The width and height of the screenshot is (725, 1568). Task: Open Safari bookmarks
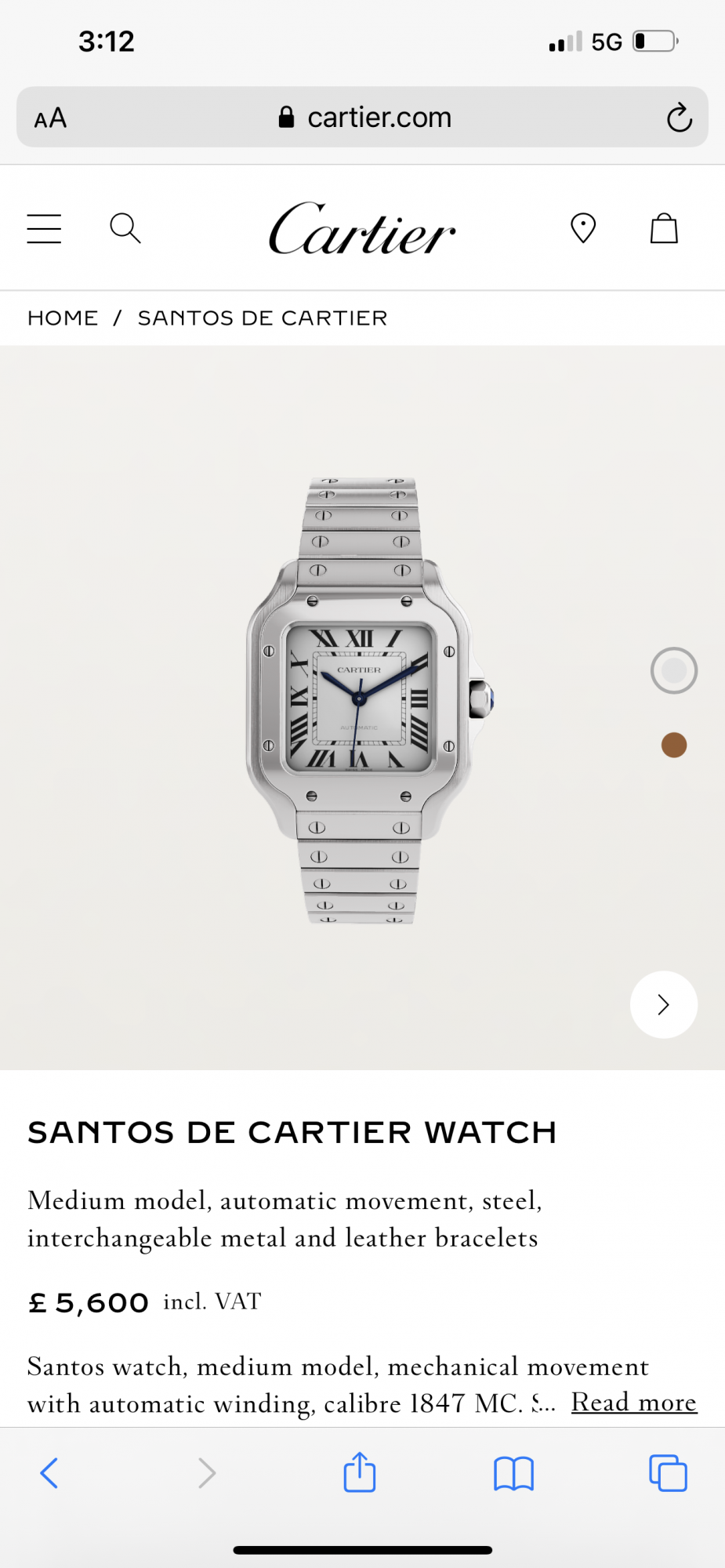(513, 1473)
